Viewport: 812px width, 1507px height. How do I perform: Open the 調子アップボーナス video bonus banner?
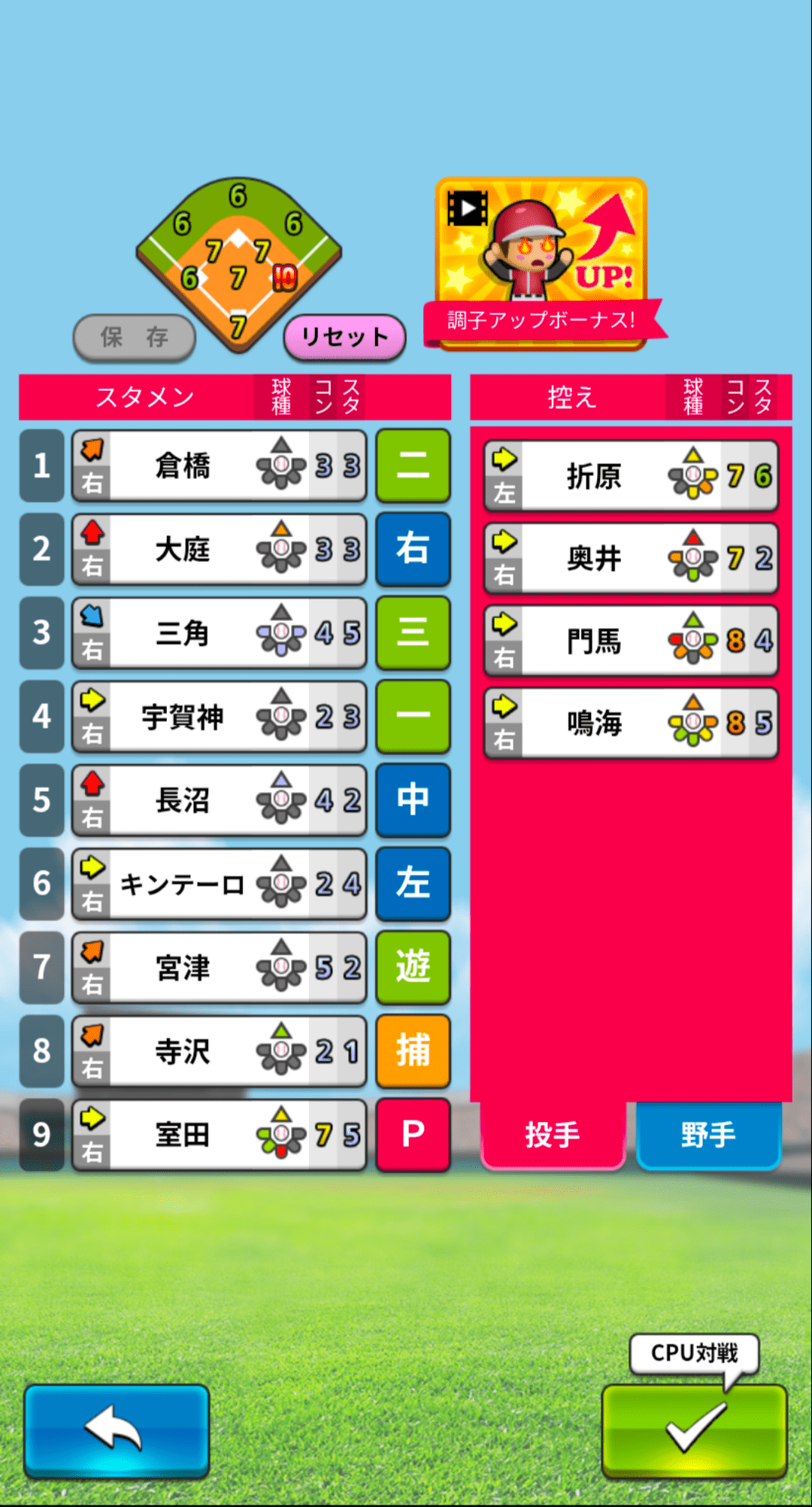tap(541, 263)
